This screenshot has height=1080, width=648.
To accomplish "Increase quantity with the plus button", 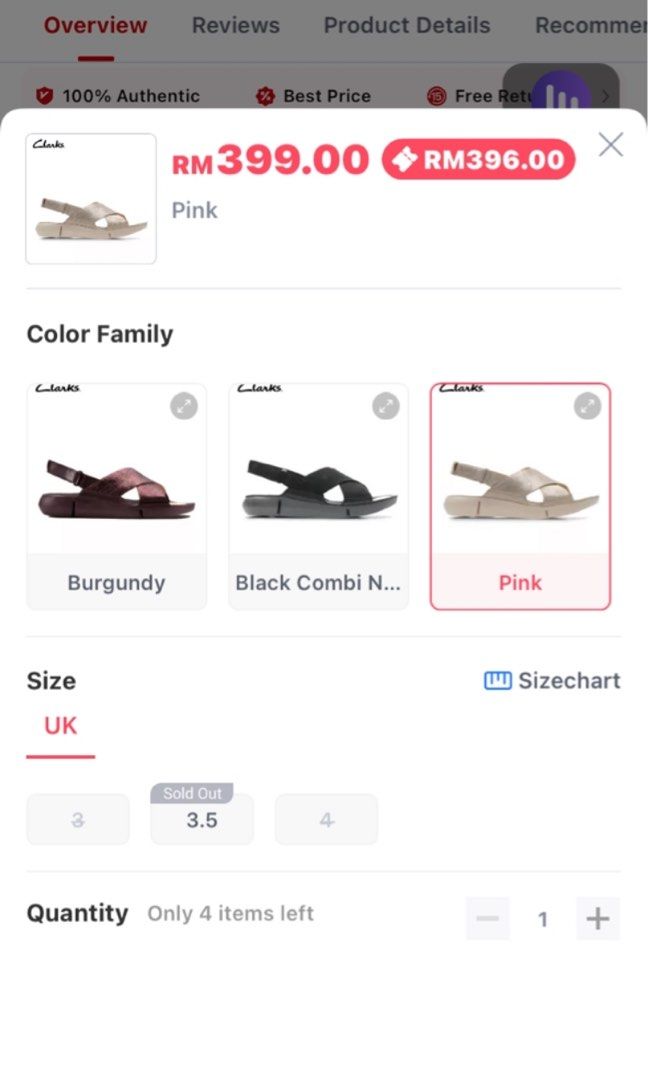I will tap(597, 919).
